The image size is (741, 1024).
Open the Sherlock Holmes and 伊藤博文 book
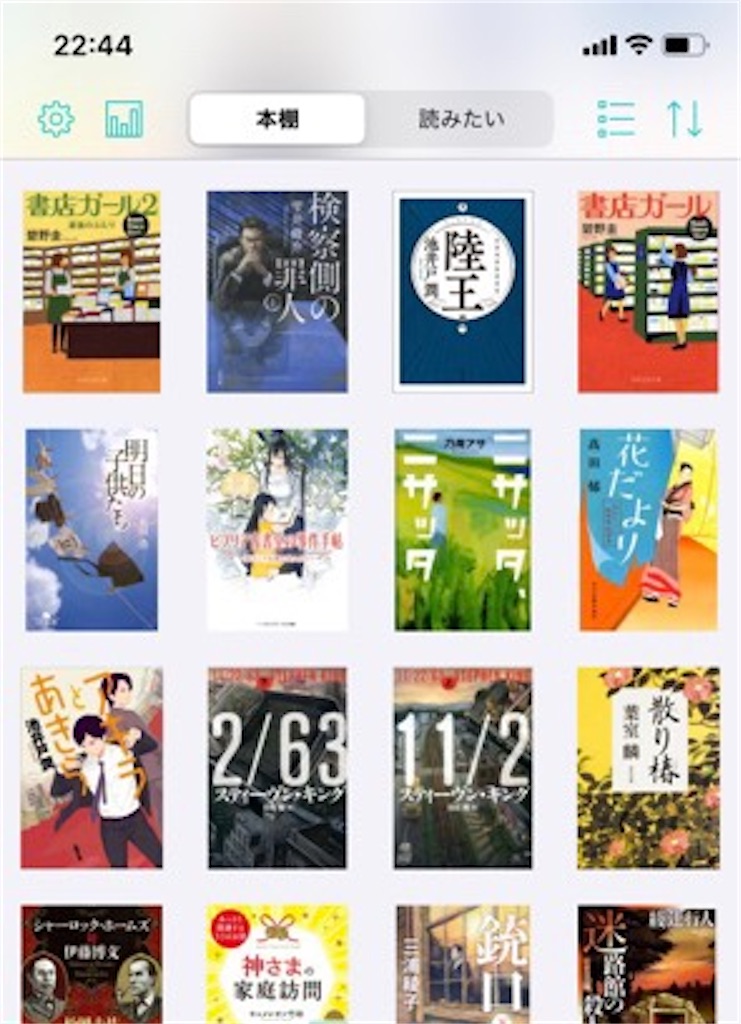tap(92, 964)
